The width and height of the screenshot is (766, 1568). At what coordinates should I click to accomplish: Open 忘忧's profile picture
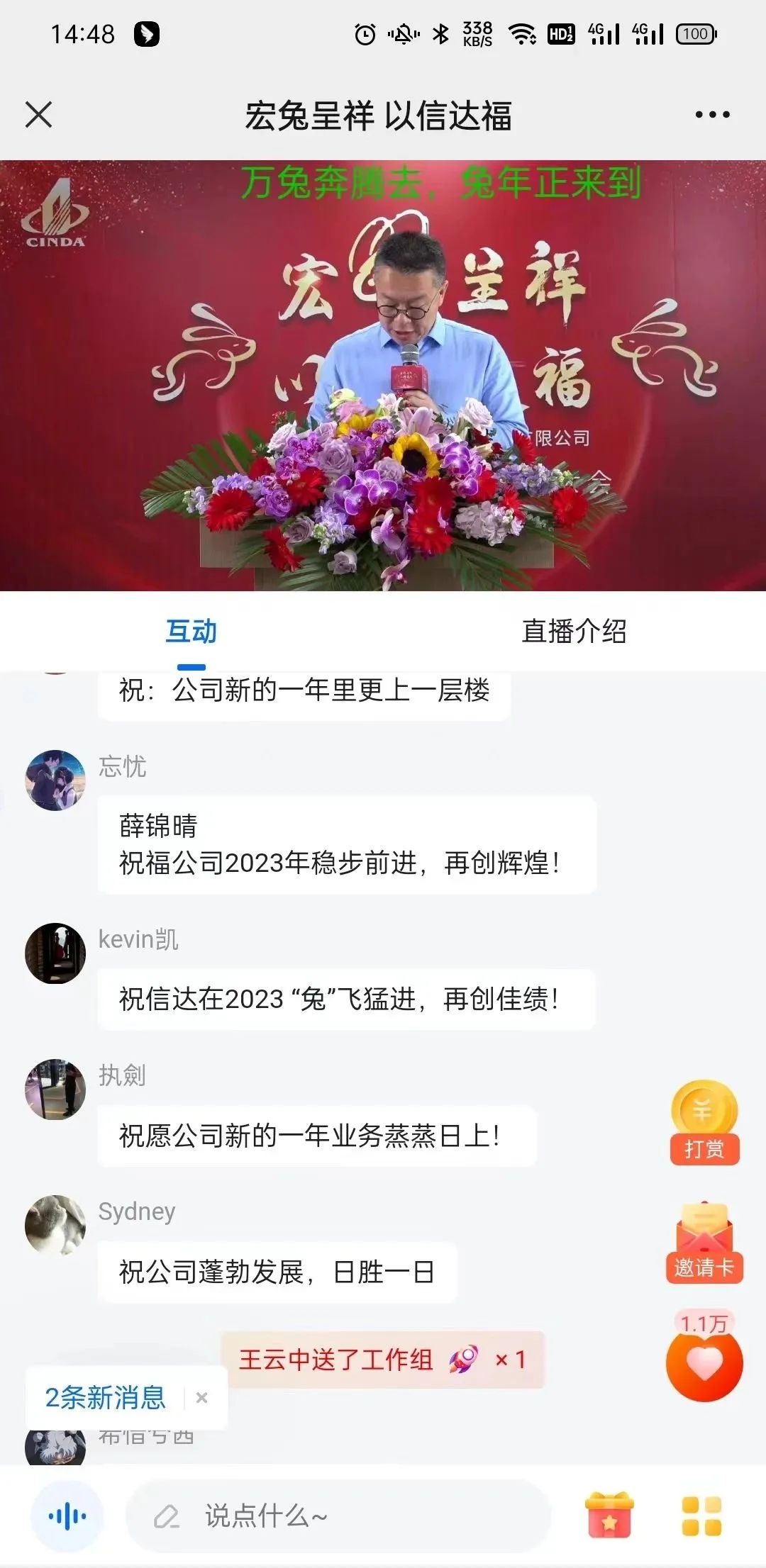[x=55, y=780]
